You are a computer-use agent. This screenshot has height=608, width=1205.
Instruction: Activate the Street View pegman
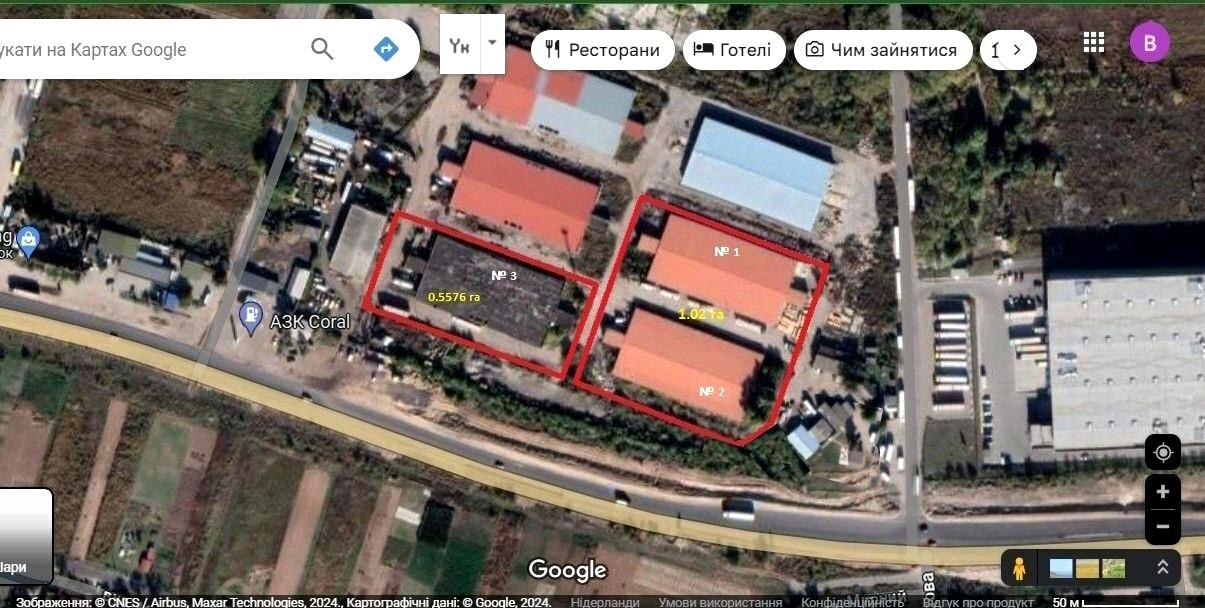click(x=1019, y=568)
